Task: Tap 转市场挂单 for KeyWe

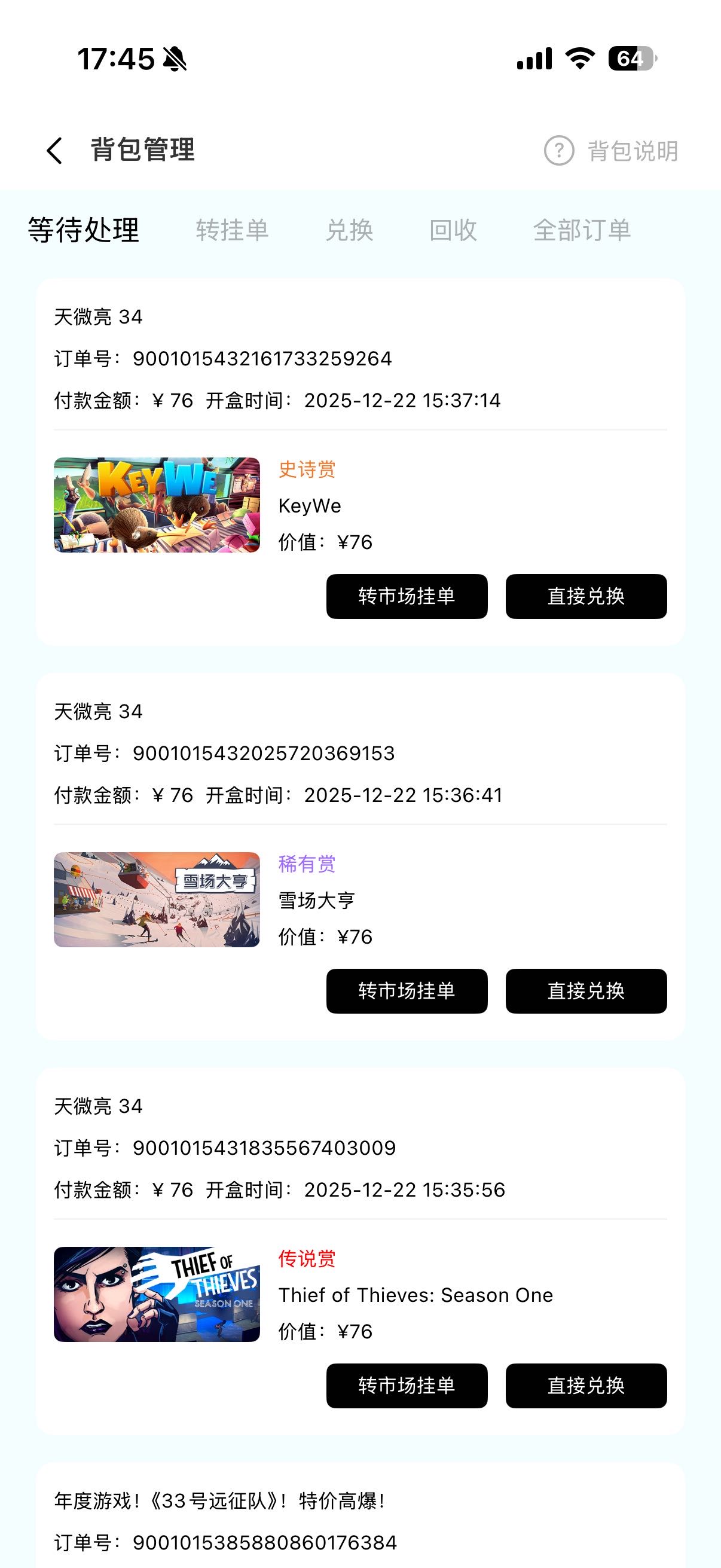Action: coord(407,597)
